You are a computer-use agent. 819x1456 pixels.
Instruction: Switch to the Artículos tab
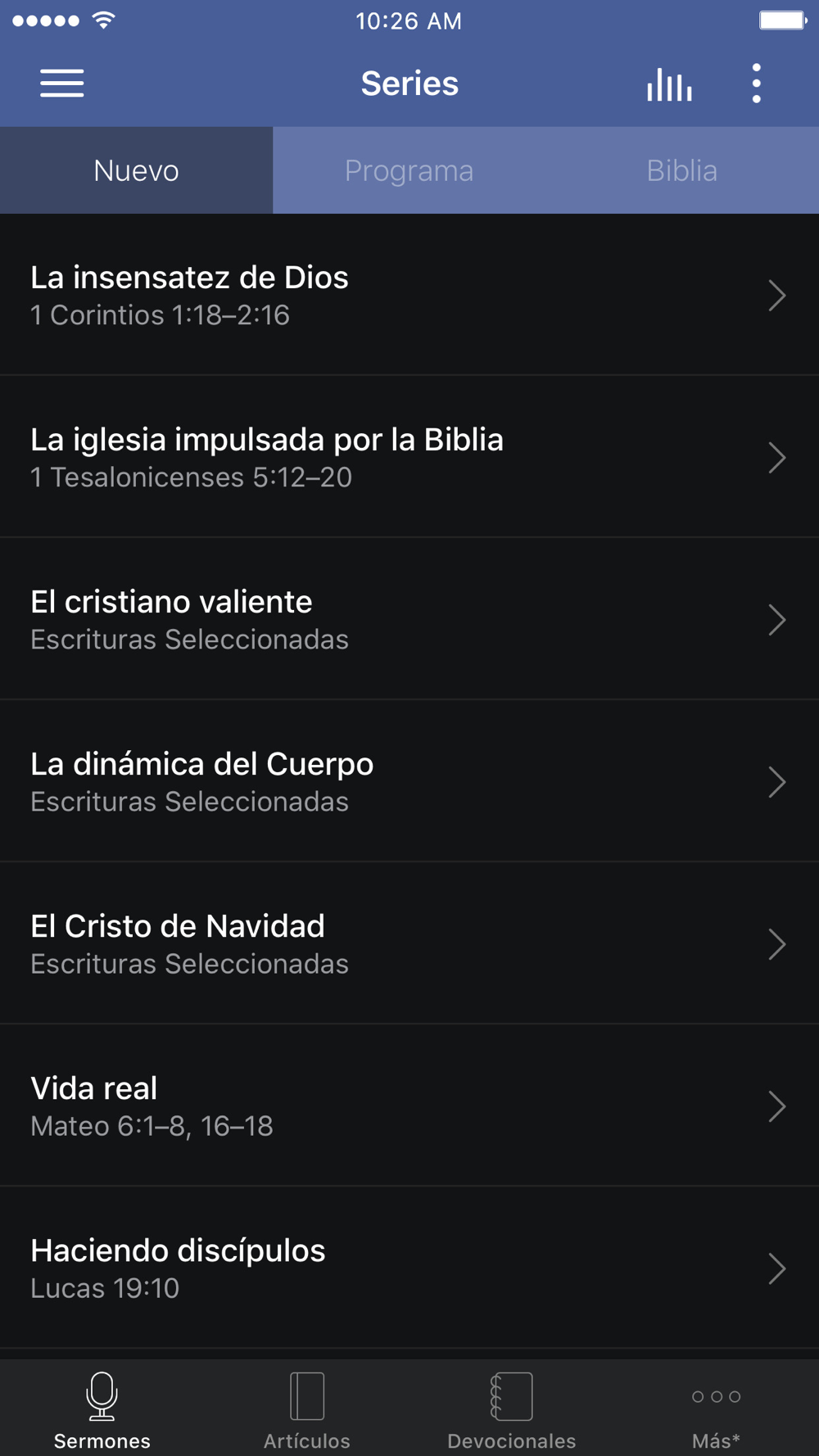307,1410
